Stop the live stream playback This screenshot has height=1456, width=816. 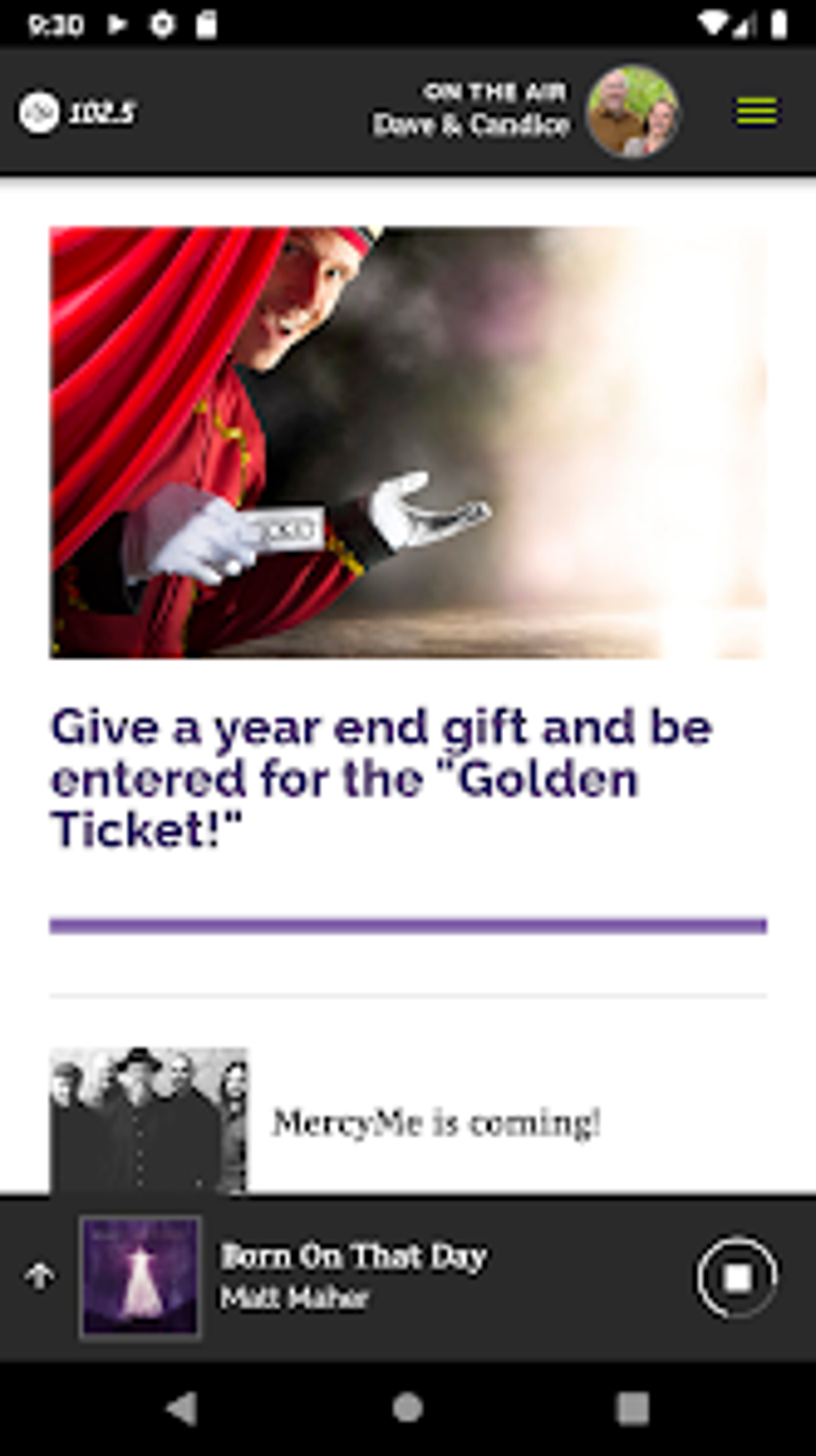coord(737,1278)
